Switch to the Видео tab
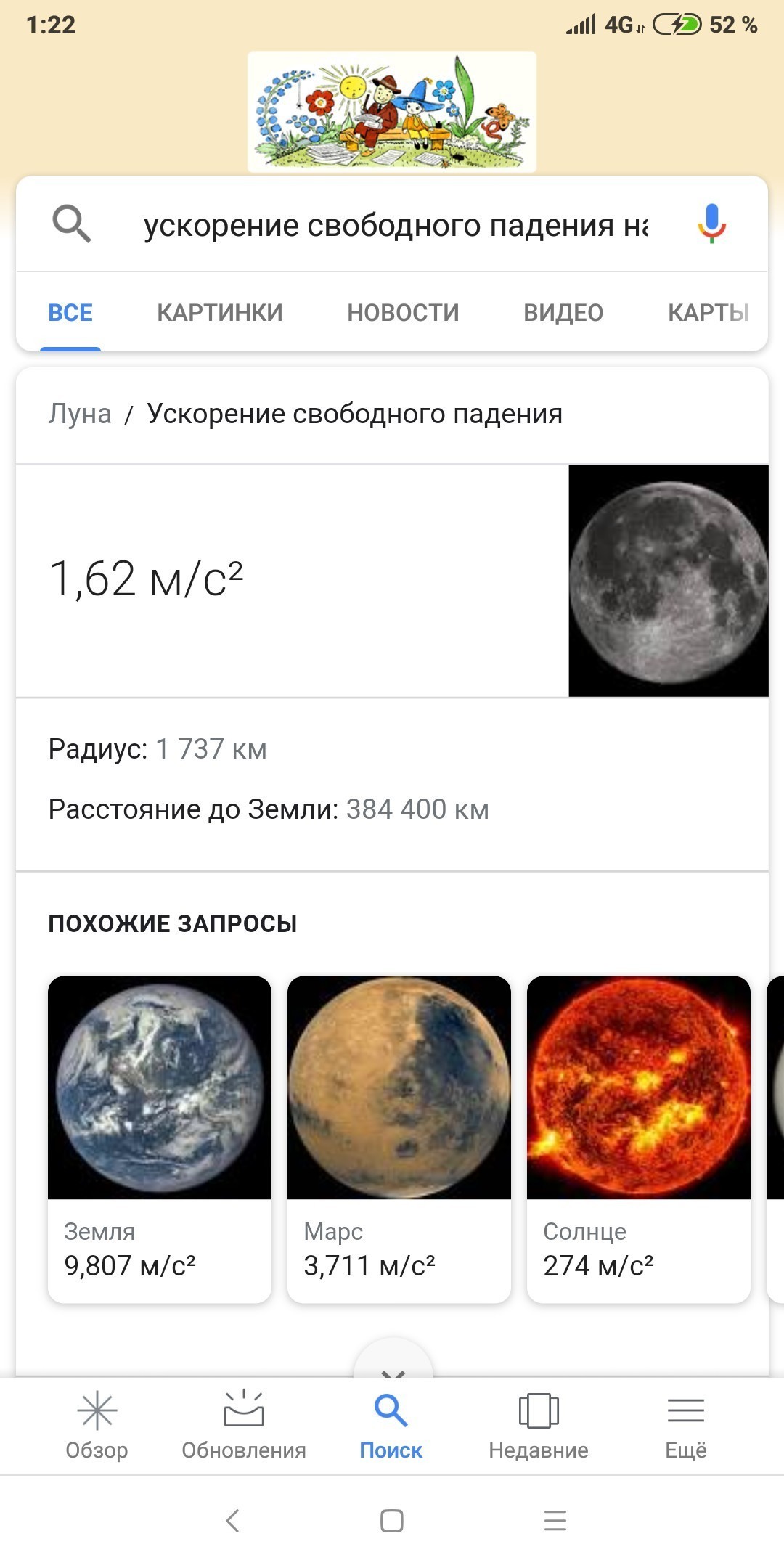Image resolution: width=784 pixels, height=1568 pixels. pyautogui.click(x=563, y=313)
